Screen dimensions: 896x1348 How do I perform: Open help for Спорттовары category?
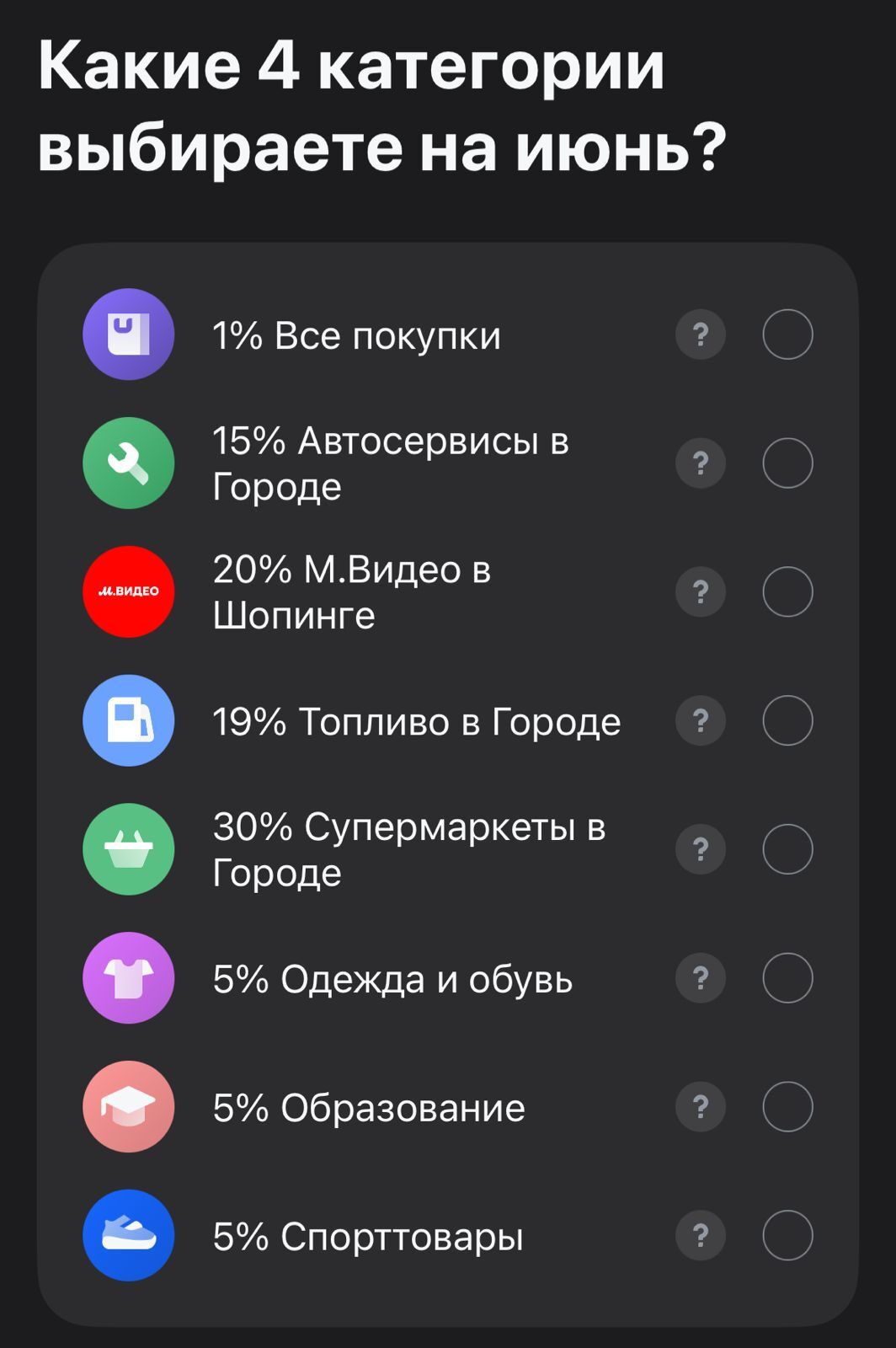click(701, 1235)
